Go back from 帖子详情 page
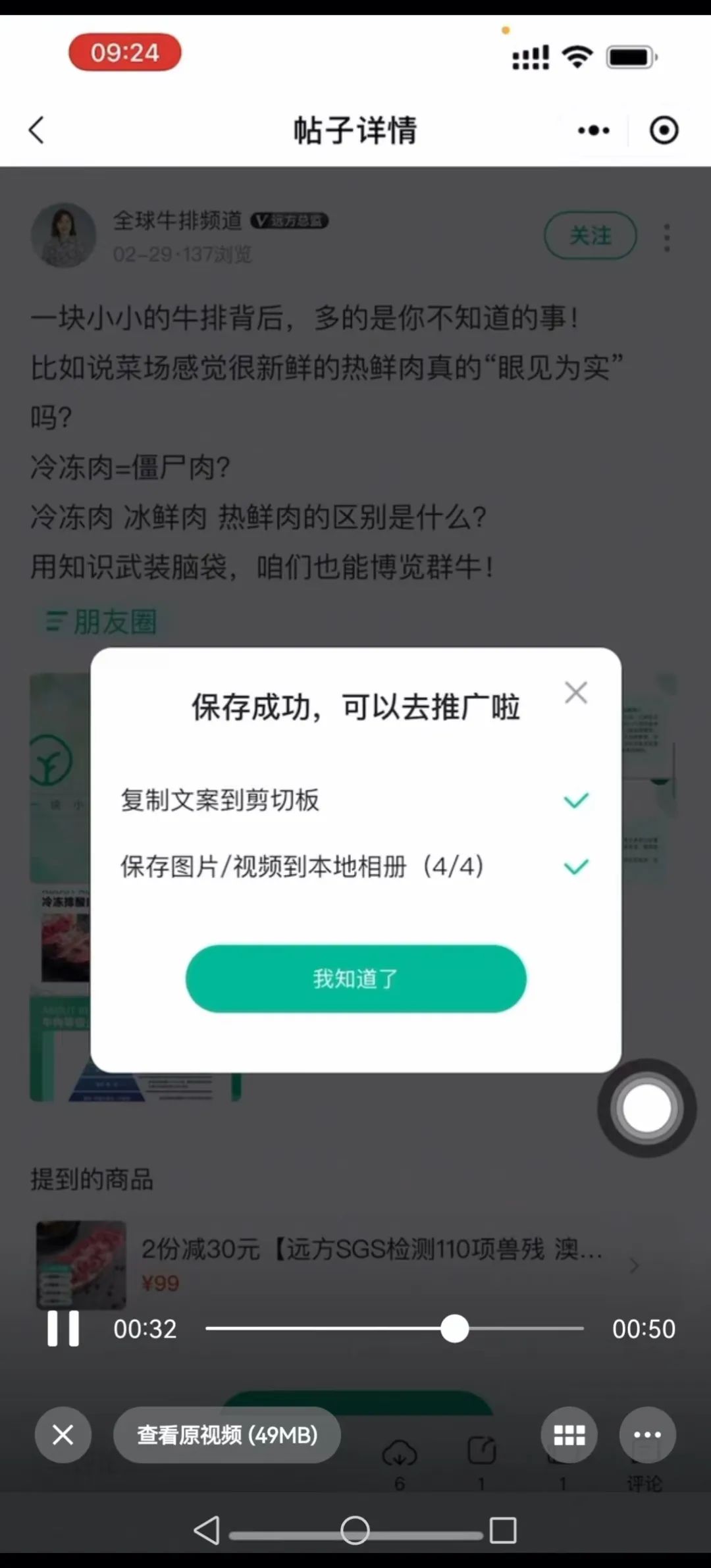 pyautogui.click(x=37, y=130)
